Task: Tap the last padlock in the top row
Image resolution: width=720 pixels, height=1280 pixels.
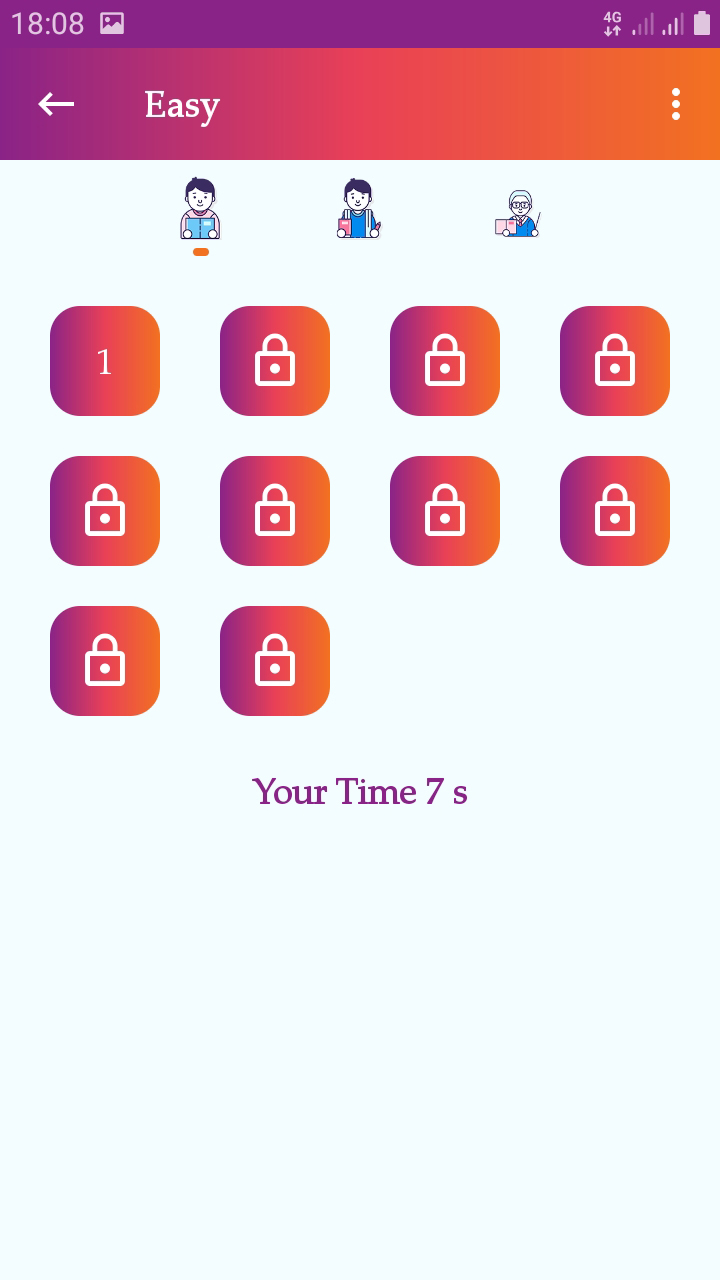Action: coord(615,360)
